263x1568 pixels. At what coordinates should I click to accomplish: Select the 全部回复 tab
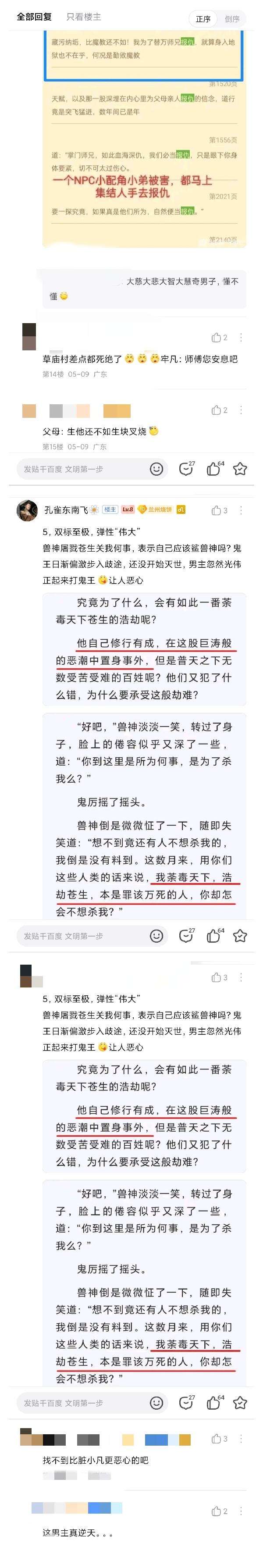click(34, 17)
